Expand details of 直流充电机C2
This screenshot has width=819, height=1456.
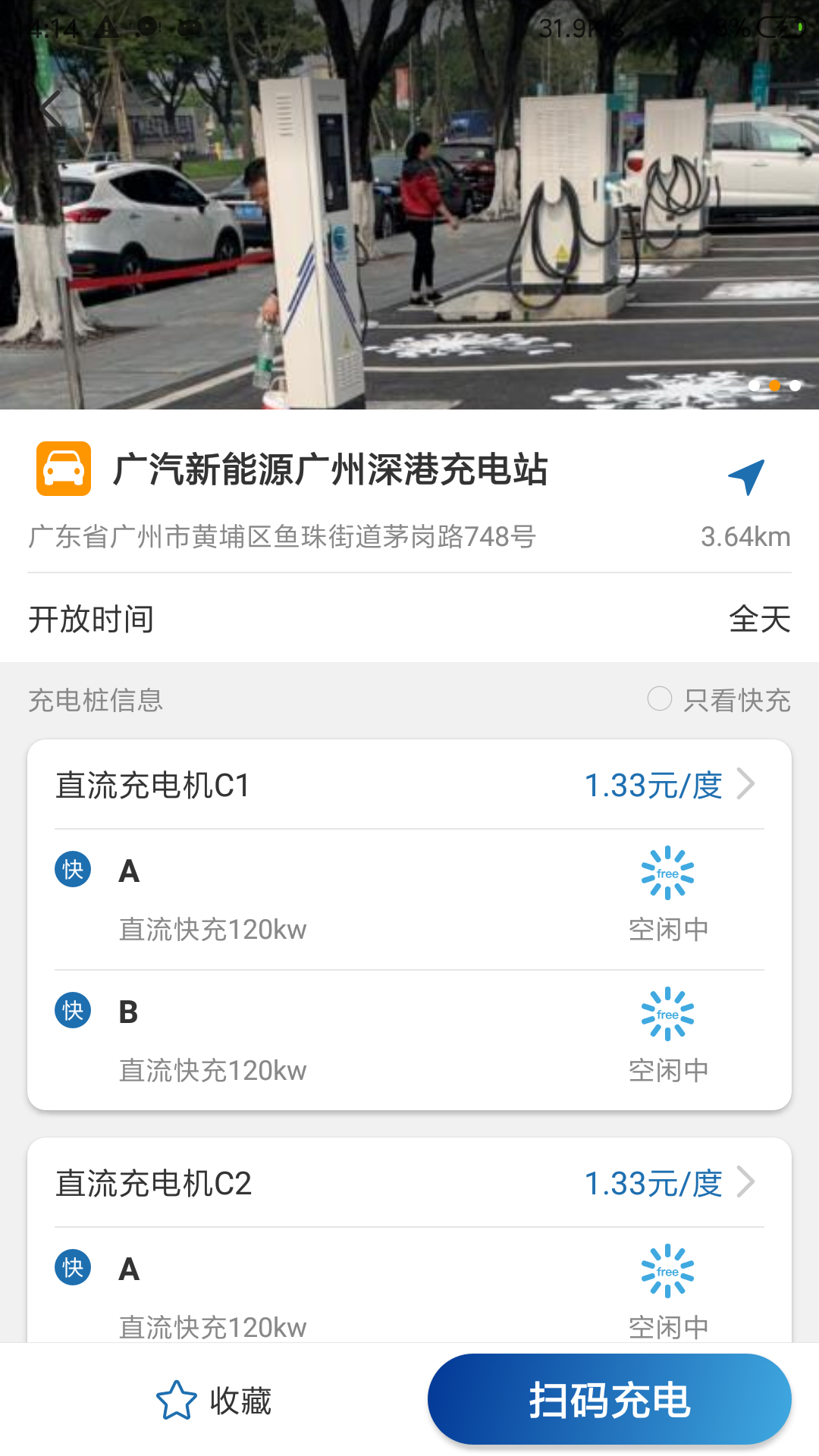pos(409,1181)
